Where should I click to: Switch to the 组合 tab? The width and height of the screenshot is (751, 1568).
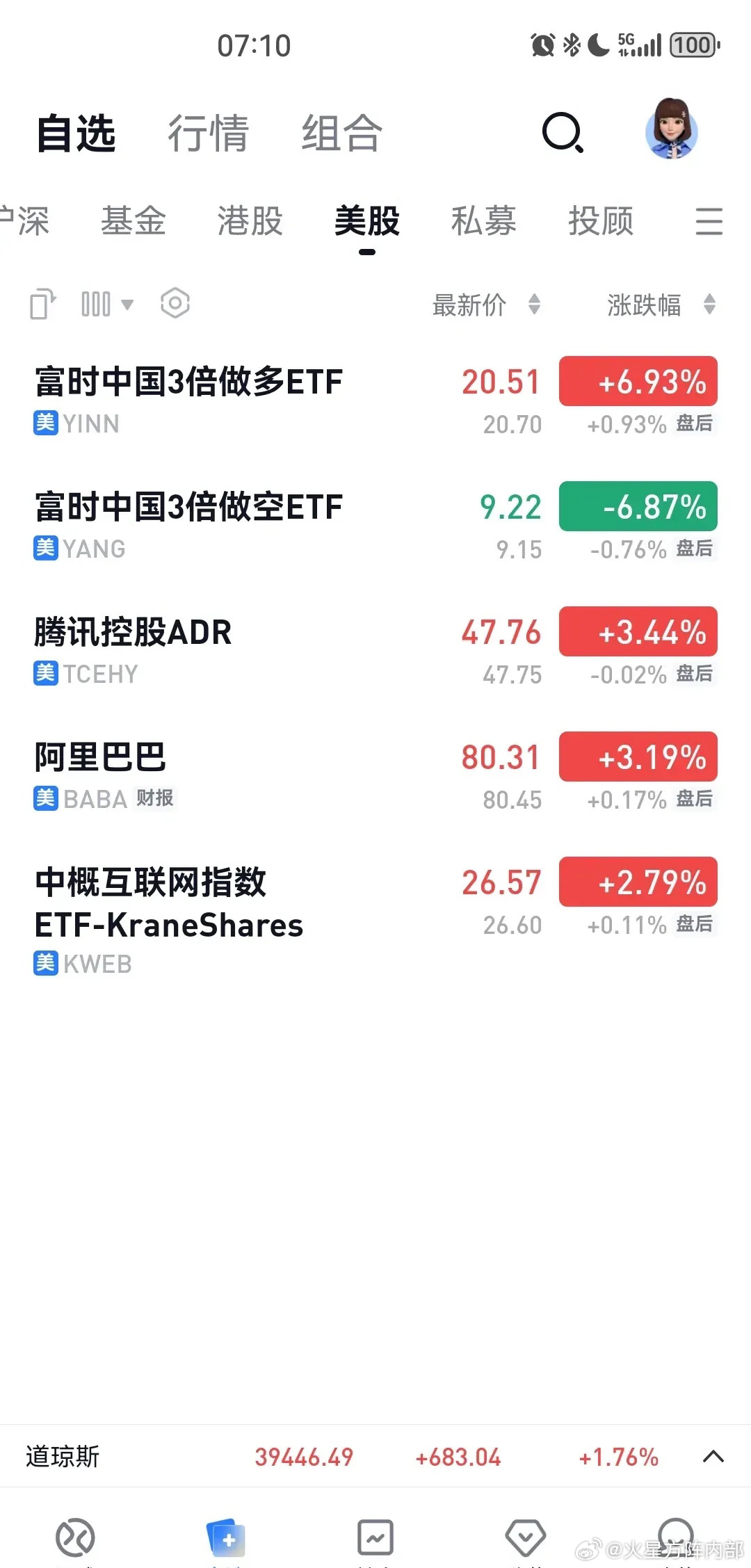coord(341,133)
